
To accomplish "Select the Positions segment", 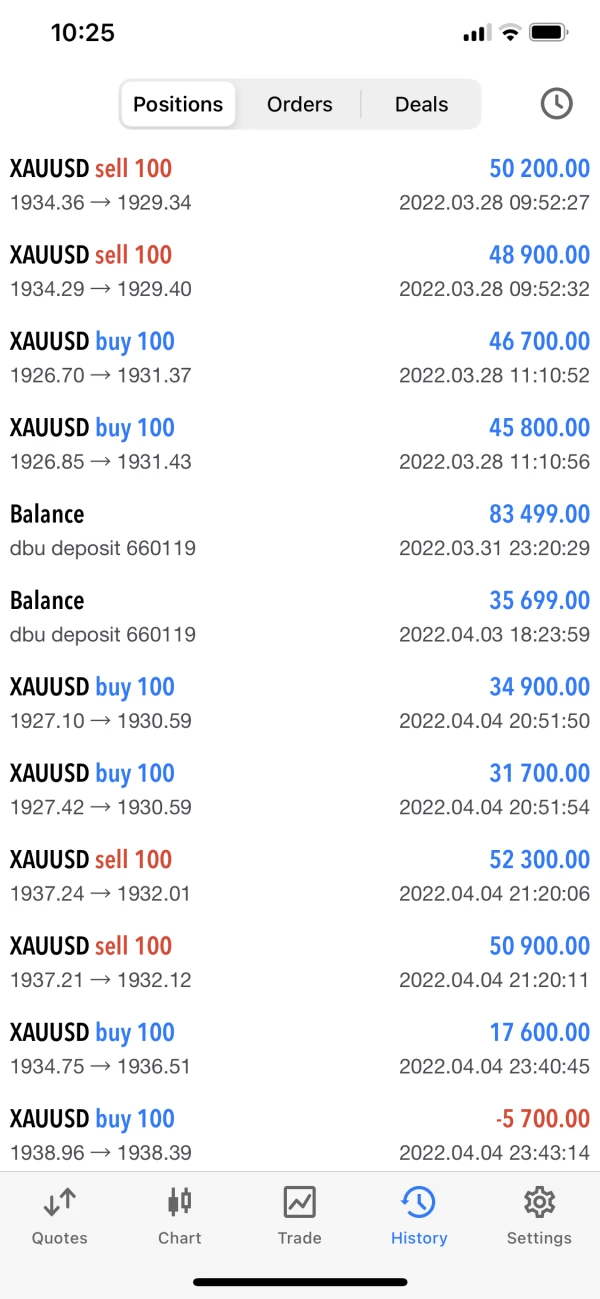I will (x=178, y=104).
